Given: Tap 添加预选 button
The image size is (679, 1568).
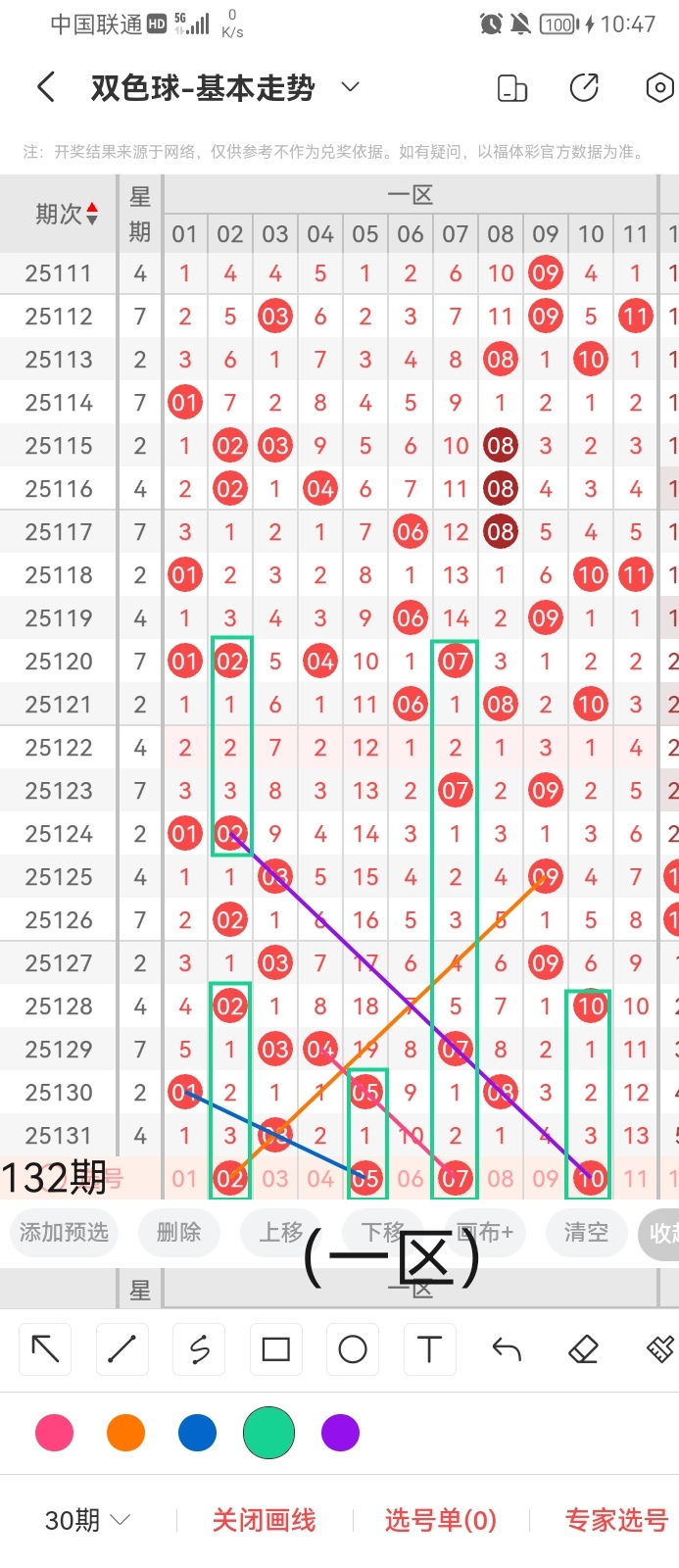Looking at the screenshot, I should point(64,1232).
